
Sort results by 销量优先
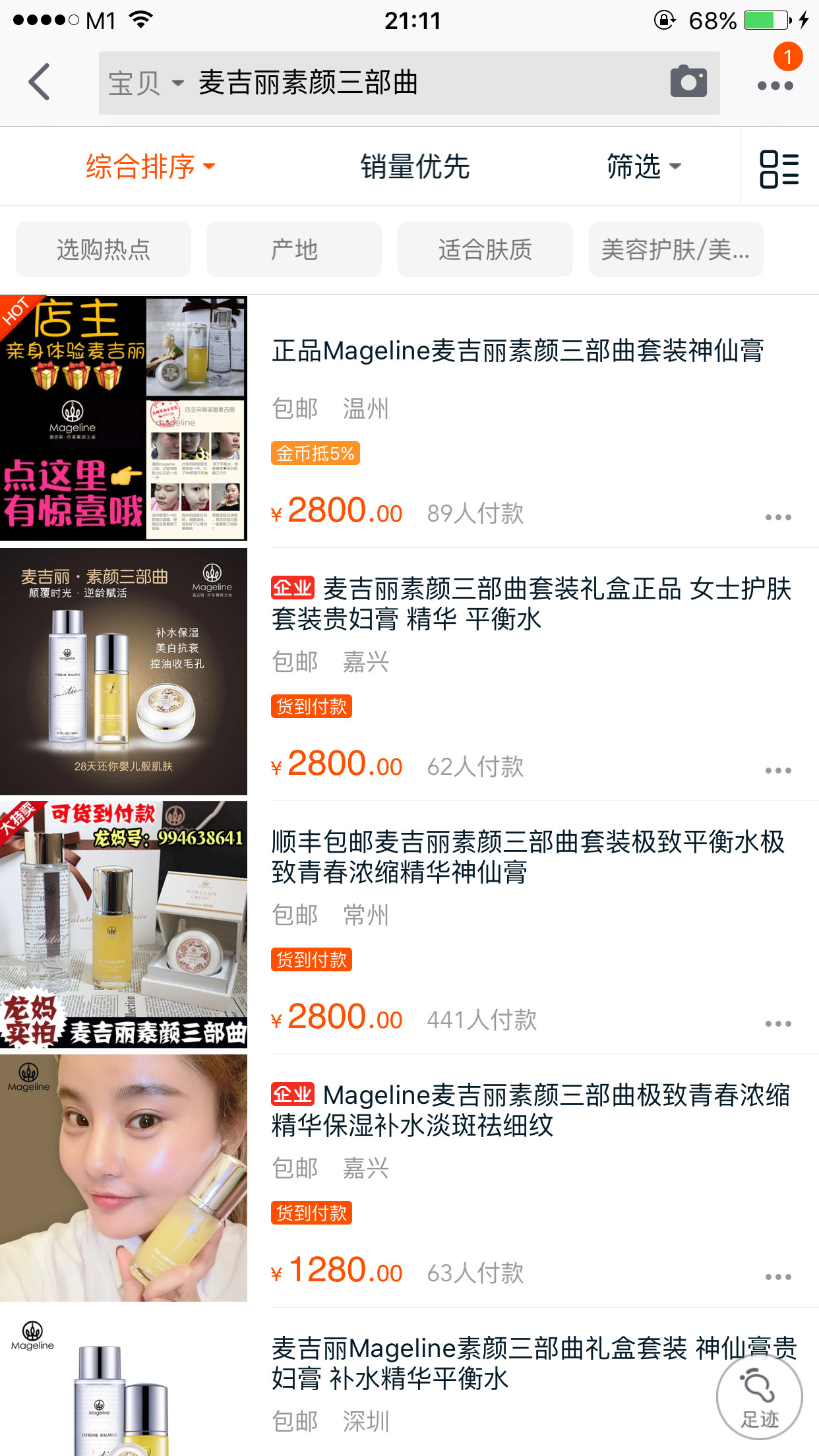pos(415,166)
